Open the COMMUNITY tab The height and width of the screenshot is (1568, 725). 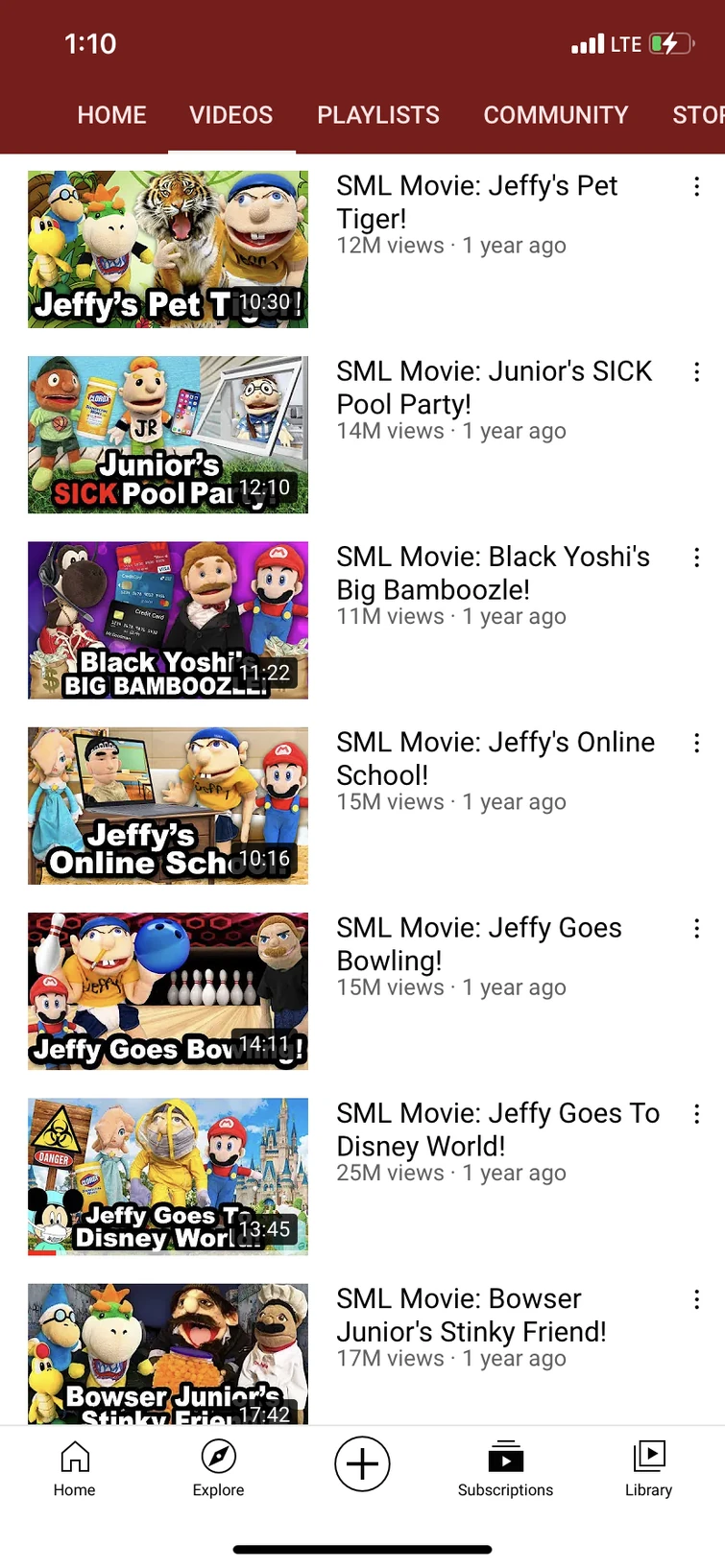tap(556, 115)
